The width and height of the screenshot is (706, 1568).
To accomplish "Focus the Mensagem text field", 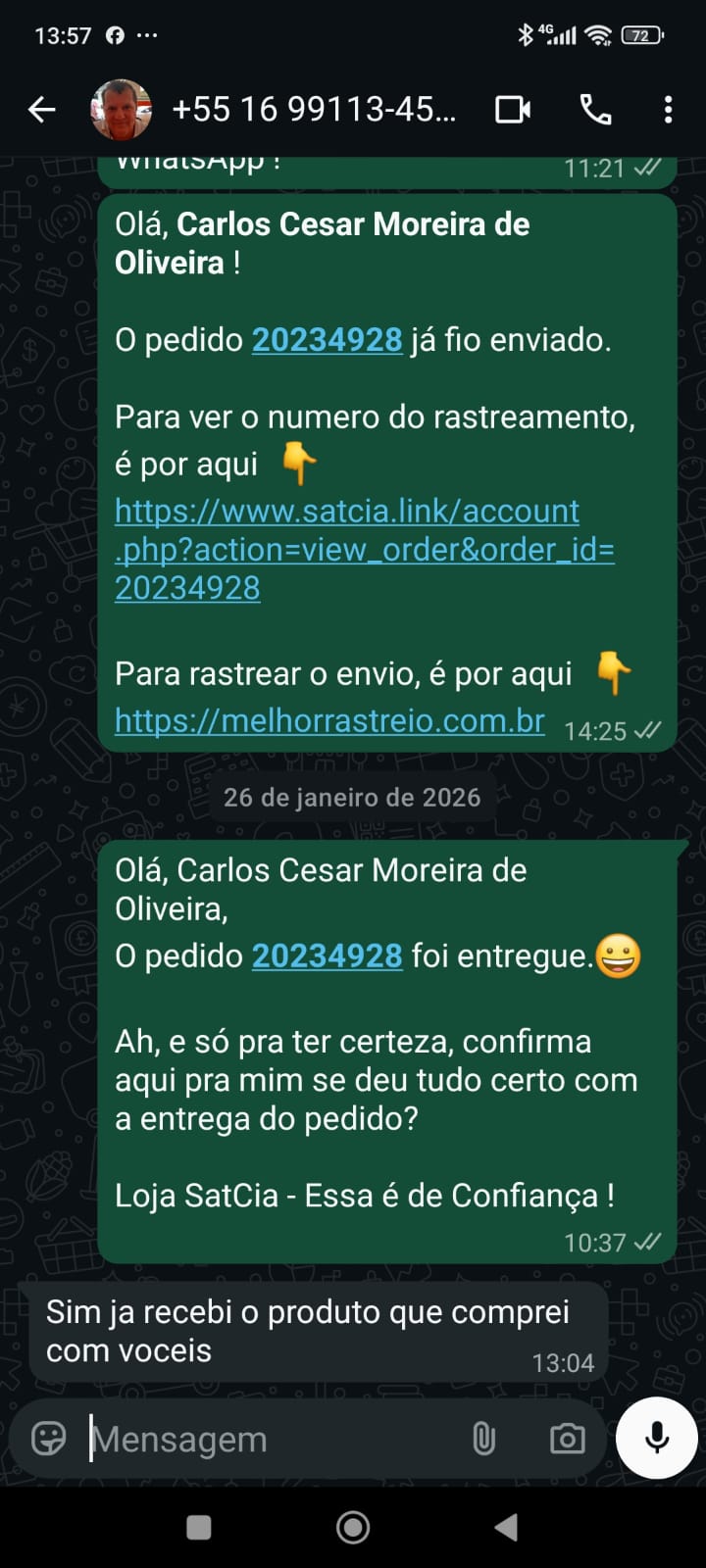I will coord(265,1439).
